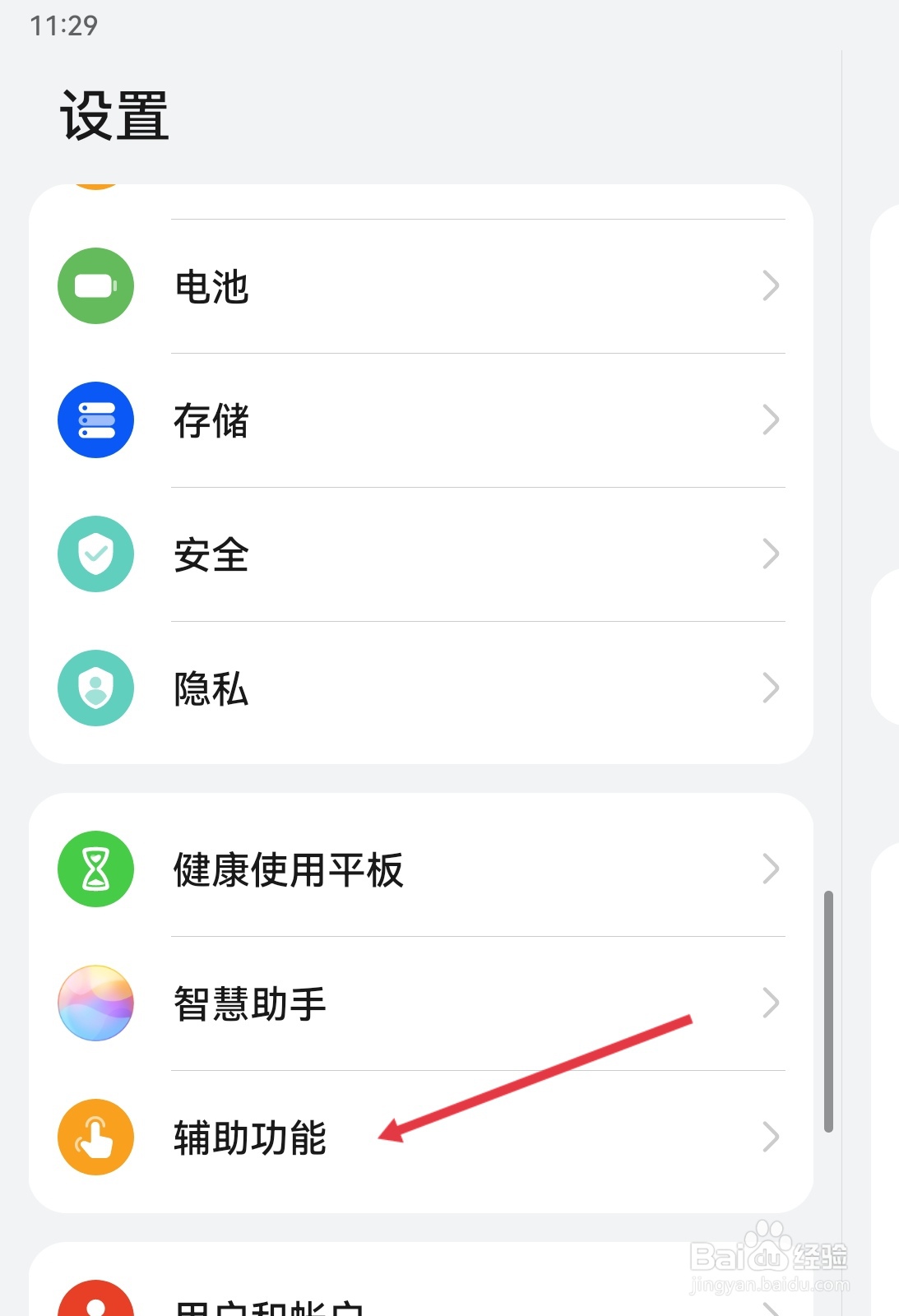Tap the 设置 page title

115,115
